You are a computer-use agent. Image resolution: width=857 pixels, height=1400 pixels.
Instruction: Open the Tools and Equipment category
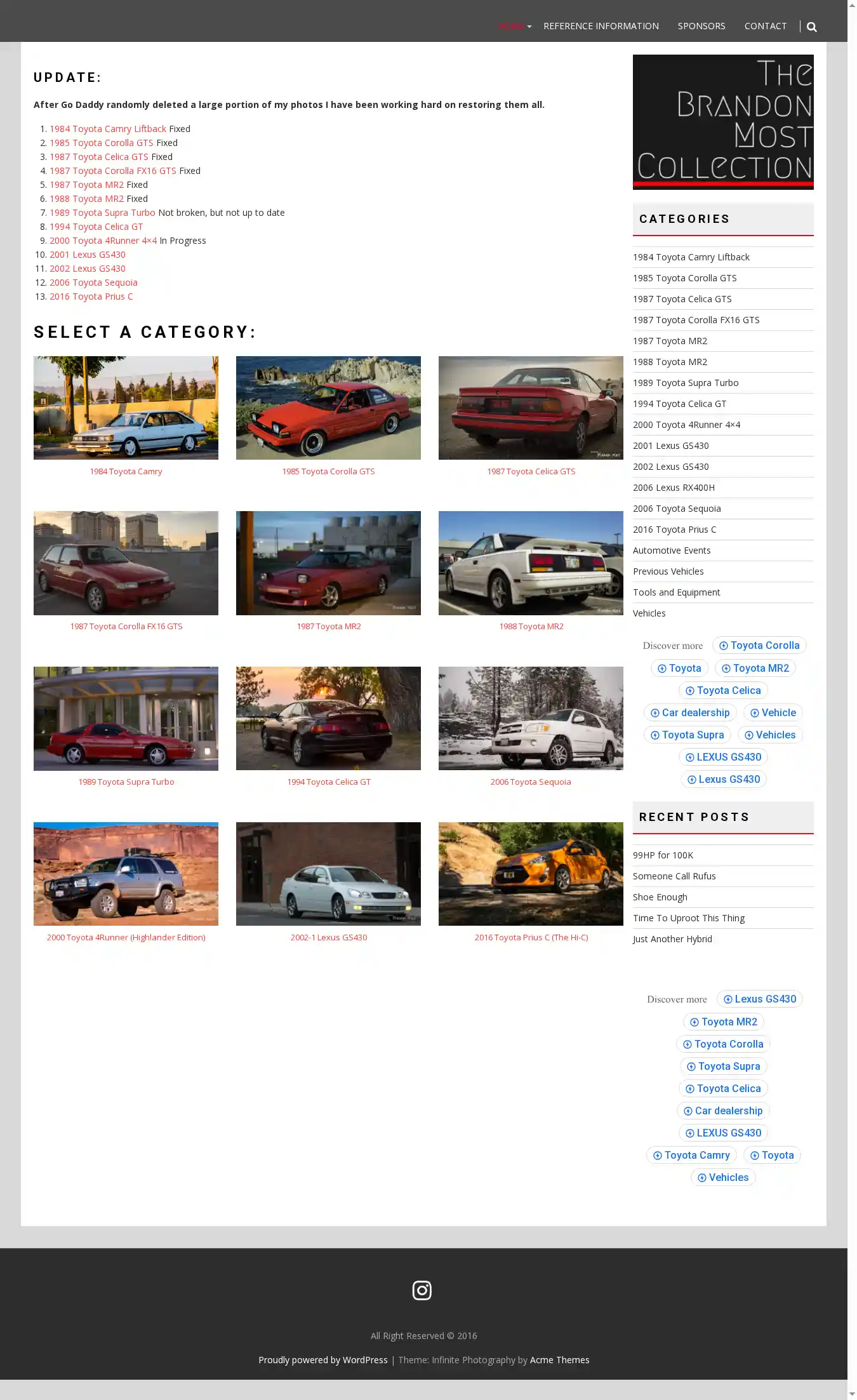pos(676,592)
